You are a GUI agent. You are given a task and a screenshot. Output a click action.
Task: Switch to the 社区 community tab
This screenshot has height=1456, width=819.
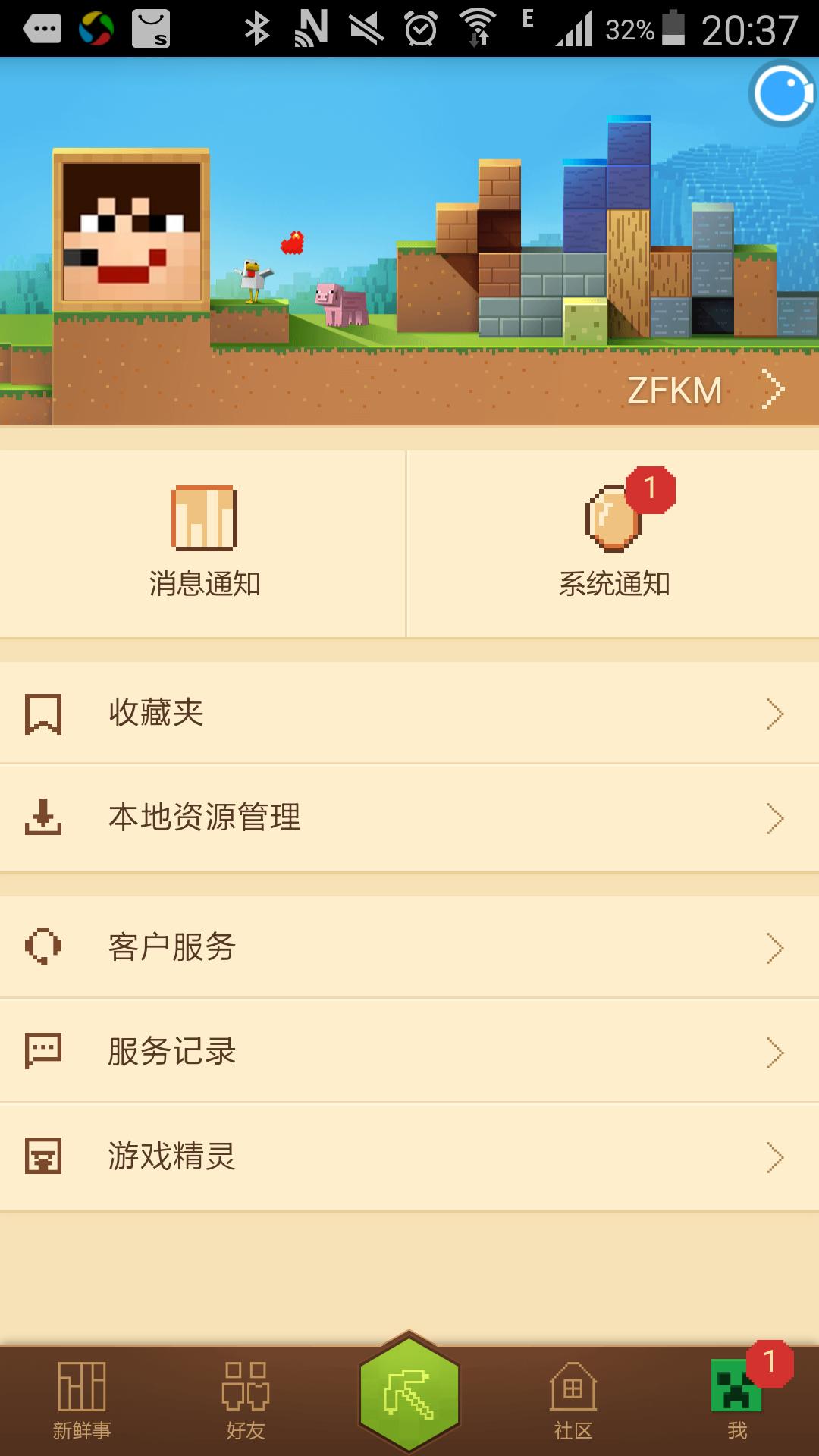pyautogui.click(x=573, y=1401)
